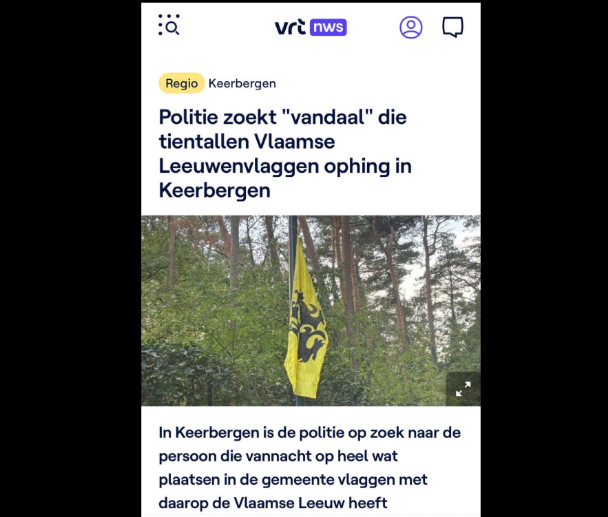Open the user profile icon
The width and height of the screenshot is (608, 517).
coord(411,27)
